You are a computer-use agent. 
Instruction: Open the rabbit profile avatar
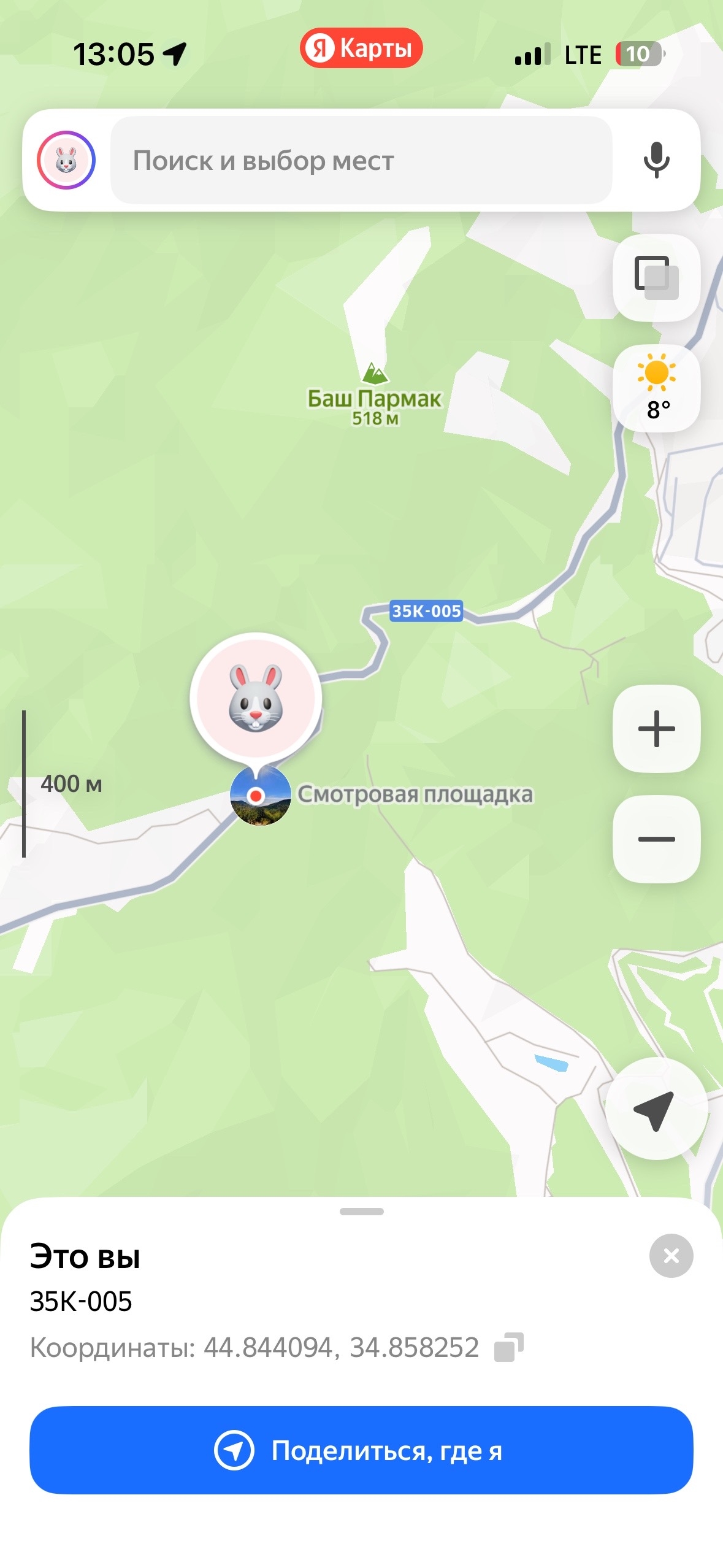pos(66,160)
